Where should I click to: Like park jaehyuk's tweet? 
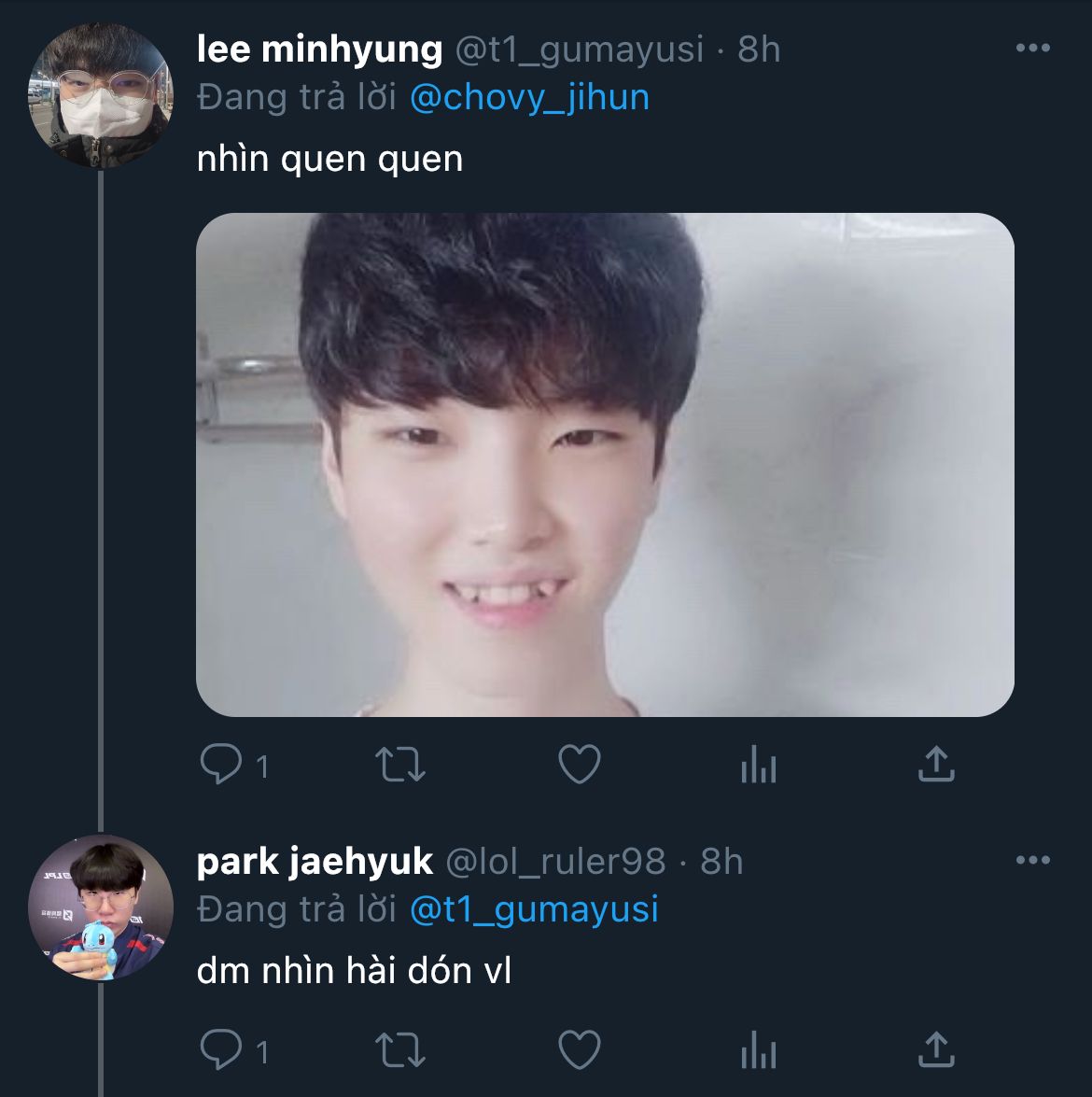pyautogui.click(x=579, y=1050)
